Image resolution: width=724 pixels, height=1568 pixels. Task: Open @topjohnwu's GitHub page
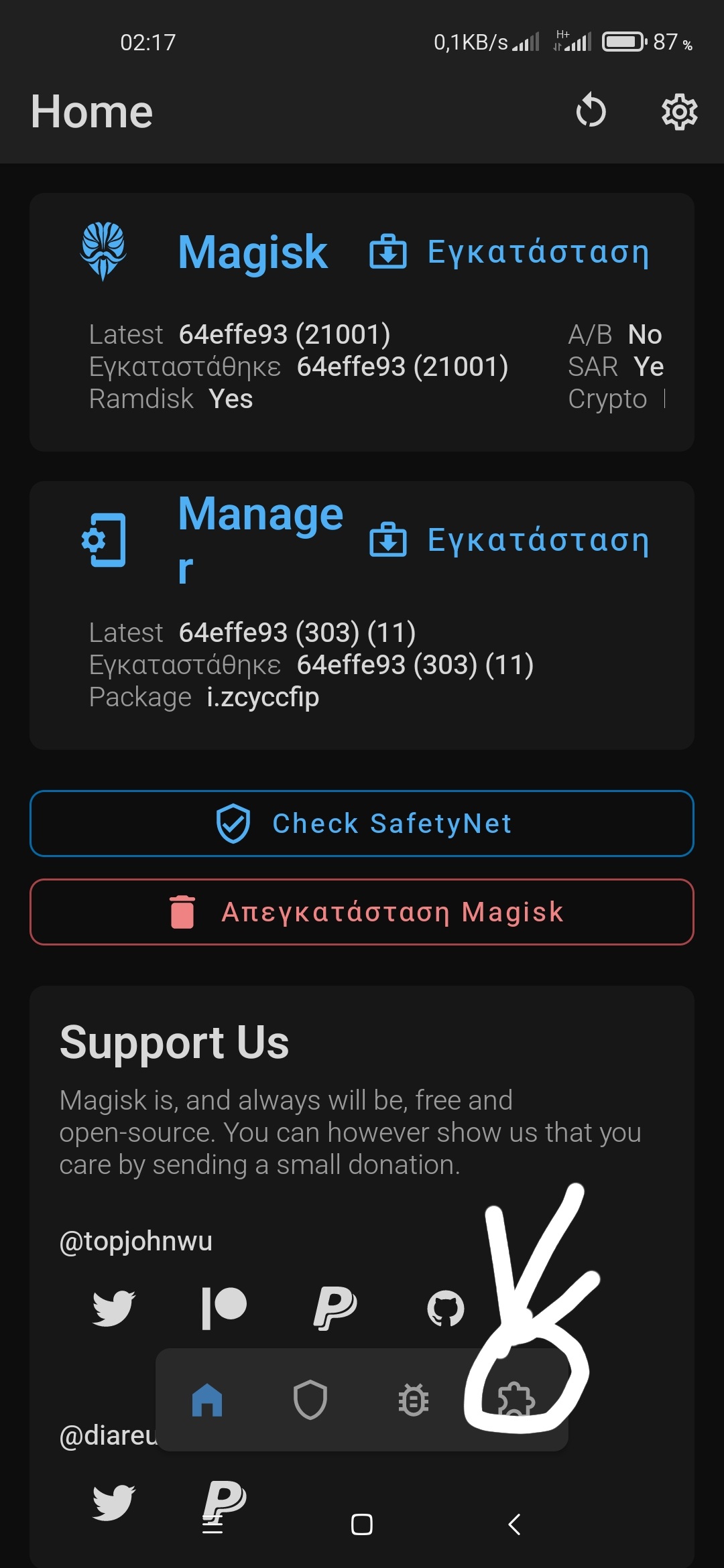click(445, 1307)
